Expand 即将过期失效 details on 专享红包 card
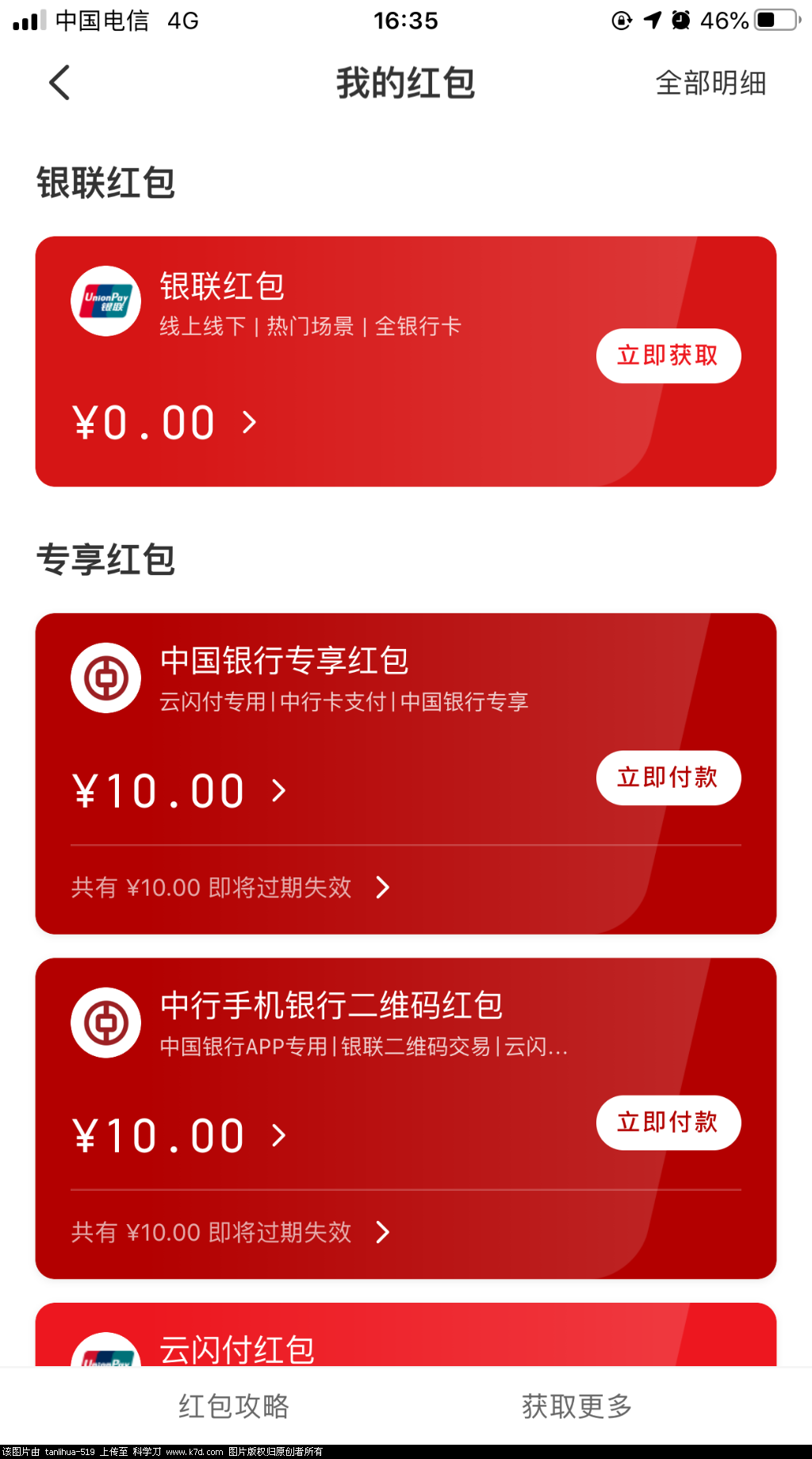The height and width of the screenshot is (1459, 812). click(383, 888)
